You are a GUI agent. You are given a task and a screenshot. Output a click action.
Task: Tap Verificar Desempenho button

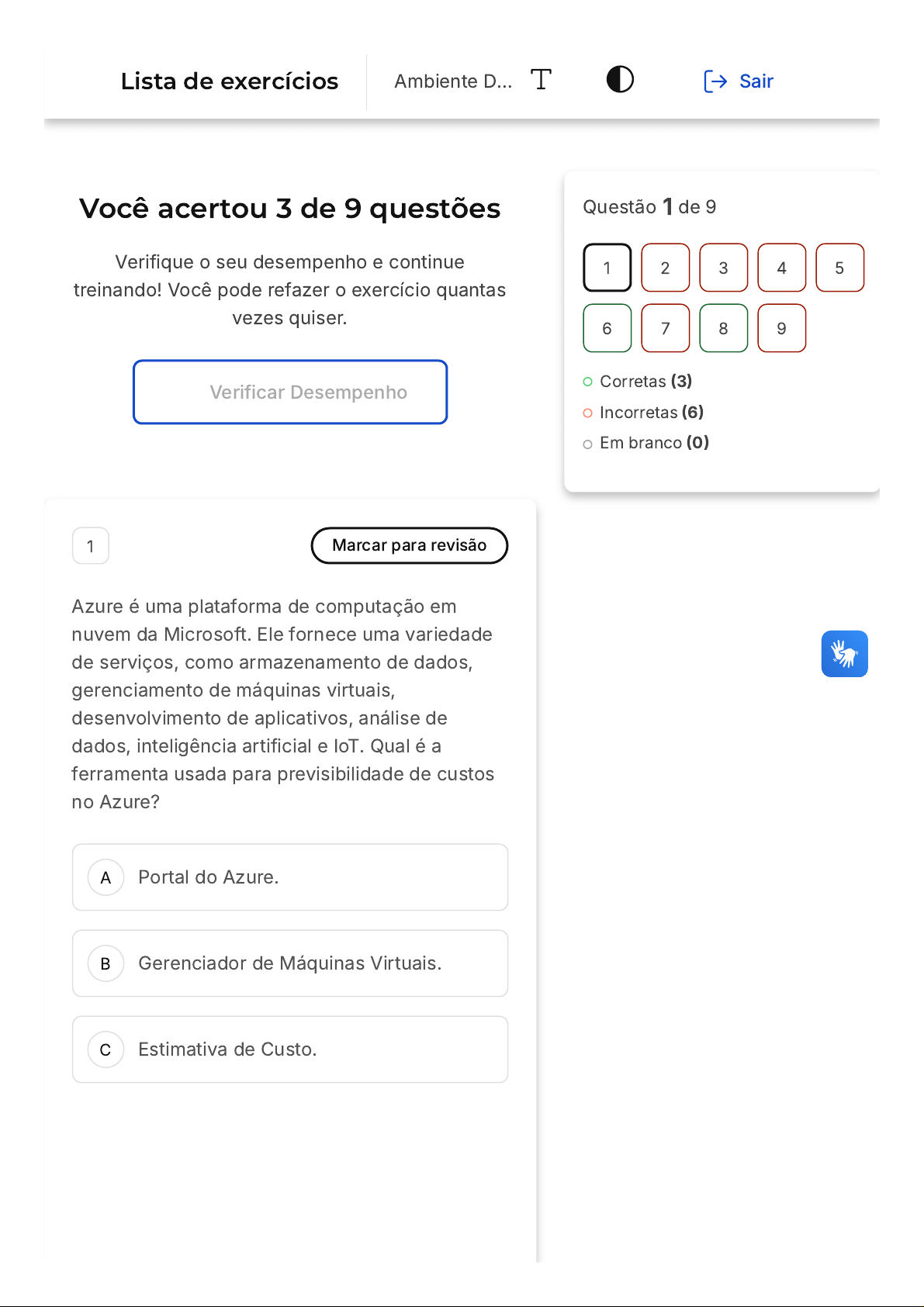click(290, 392)
